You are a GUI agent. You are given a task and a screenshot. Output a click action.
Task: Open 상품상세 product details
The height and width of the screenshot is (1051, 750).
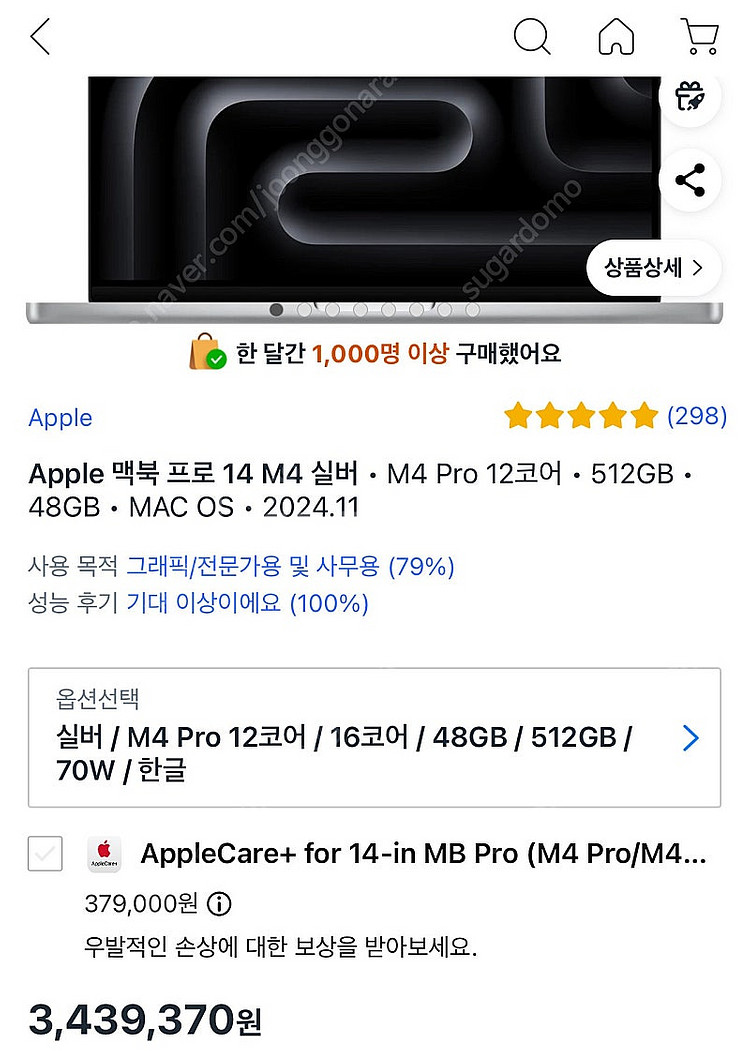click(x=653, y=268)
